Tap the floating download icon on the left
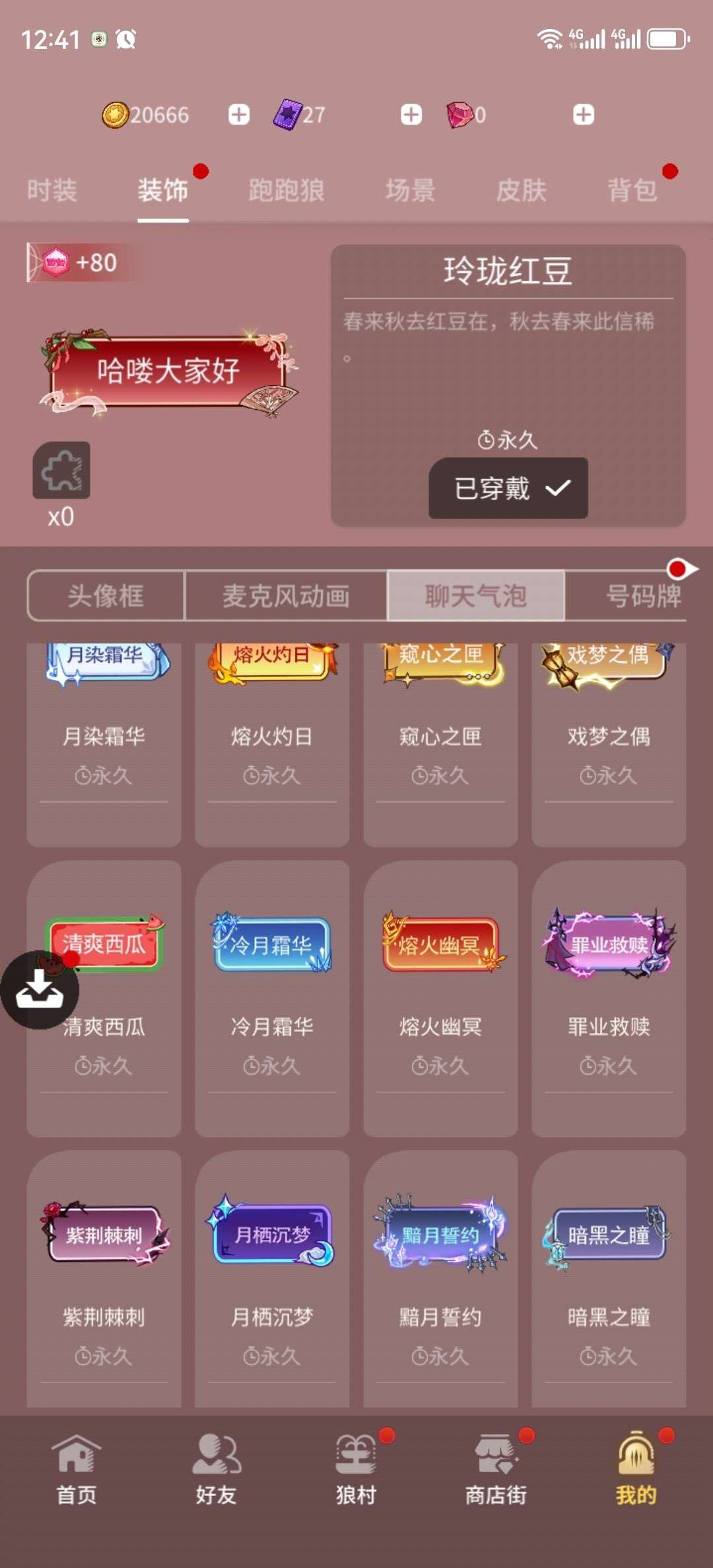The image size is (713, 1568). [42, 991]
